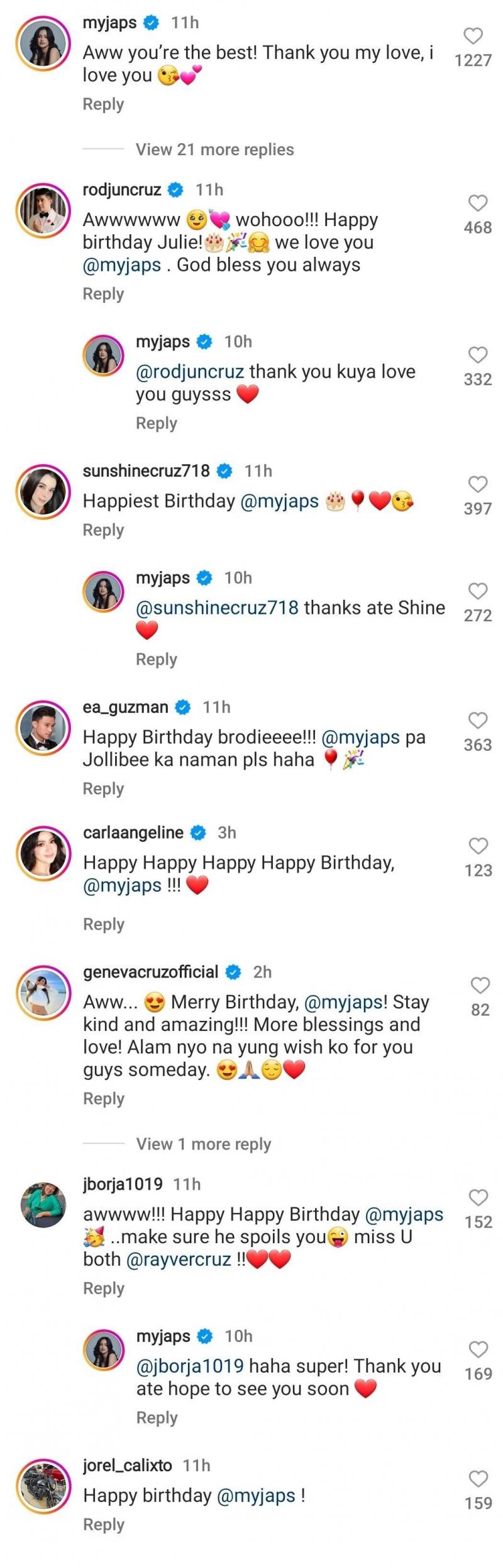Image resolution: width=503 pixels, height=1568 pixels.
Task: Open genevacruzofficial username profile
Action: (x=150, y=972)
